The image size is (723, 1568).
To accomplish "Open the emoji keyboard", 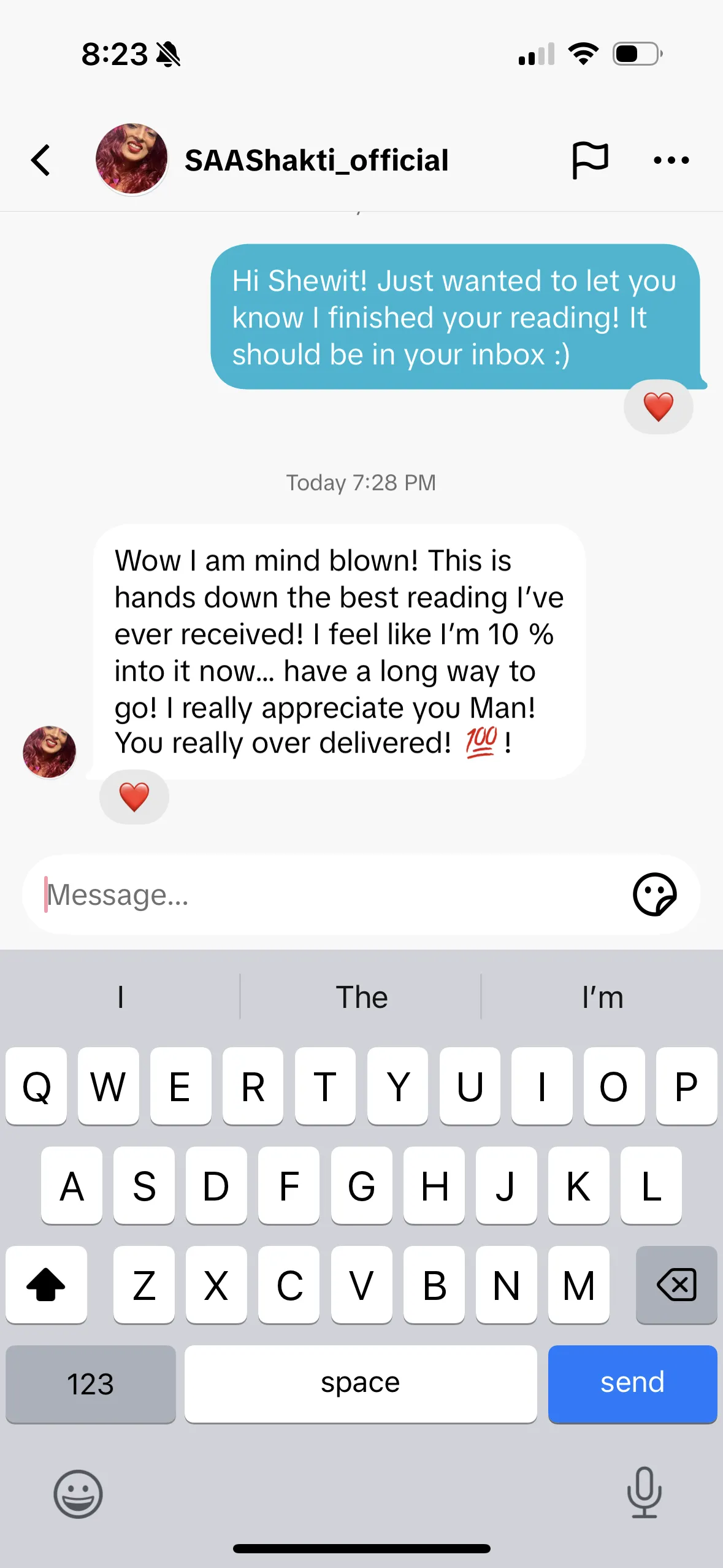I will pyautogui.click(x=78, y=1493).
